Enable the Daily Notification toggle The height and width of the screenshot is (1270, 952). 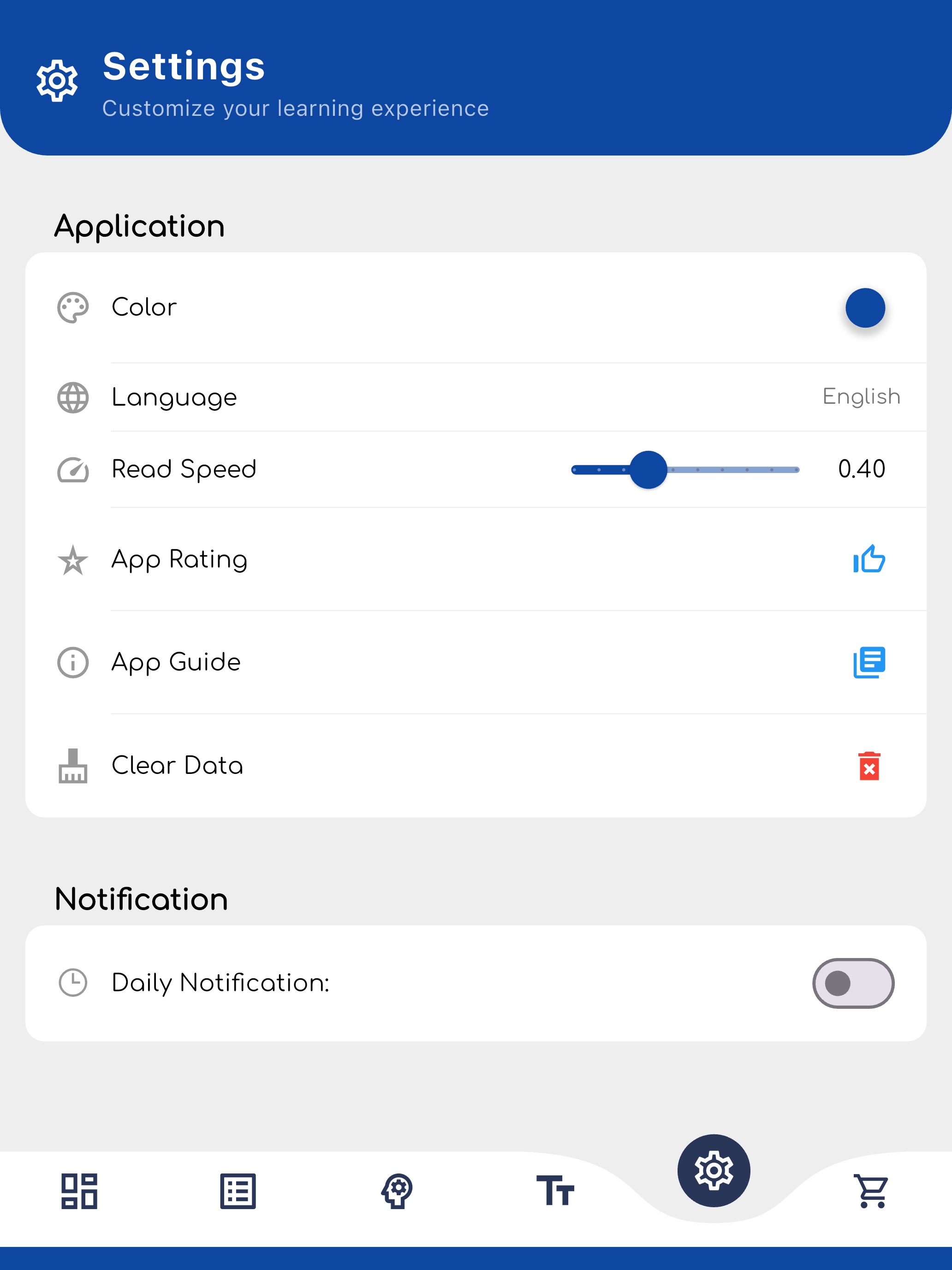tap(852, 983)
